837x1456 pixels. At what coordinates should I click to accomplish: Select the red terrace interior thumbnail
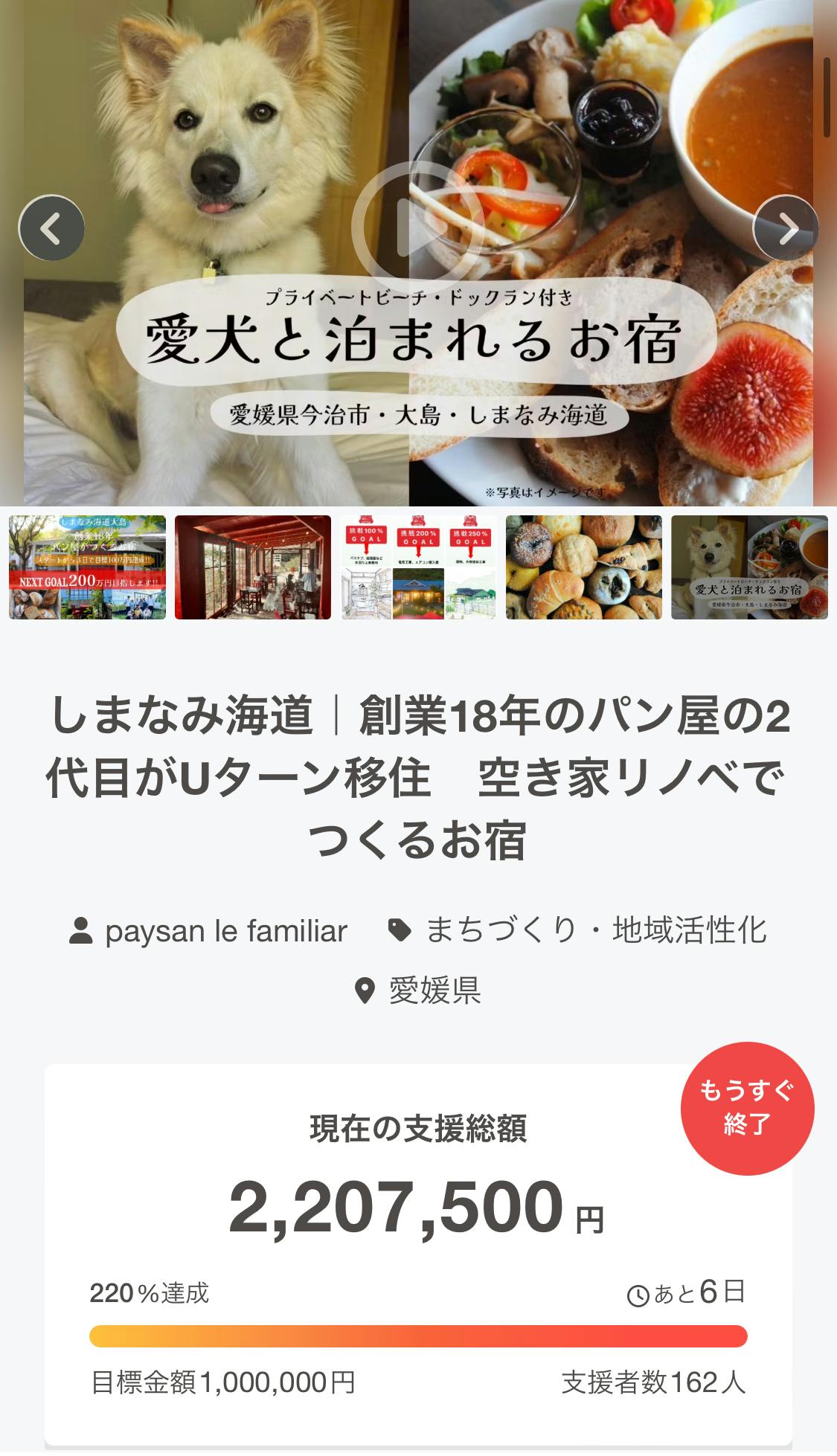tap(253, 567)
